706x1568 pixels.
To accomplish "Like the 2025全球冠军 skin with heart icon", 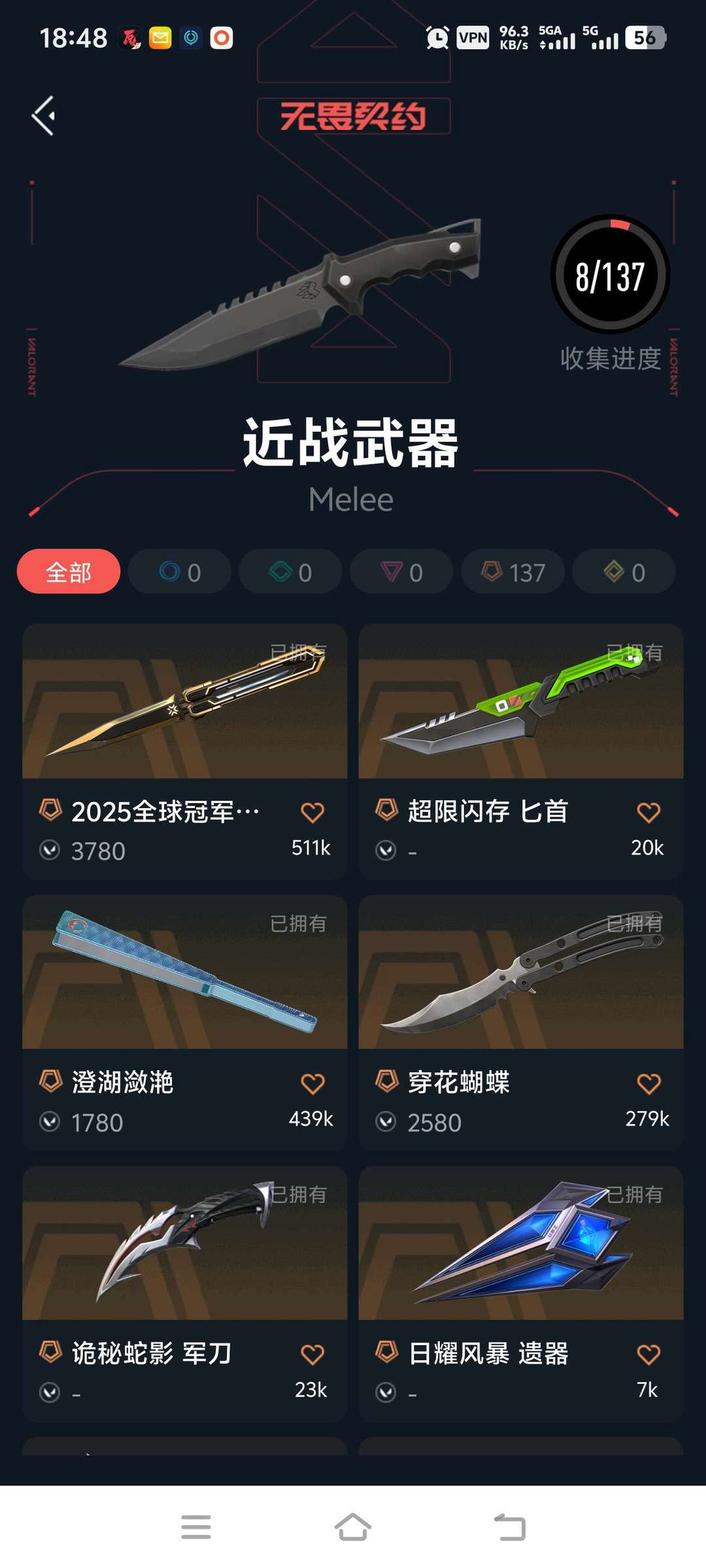I will (x=312, y=813).
